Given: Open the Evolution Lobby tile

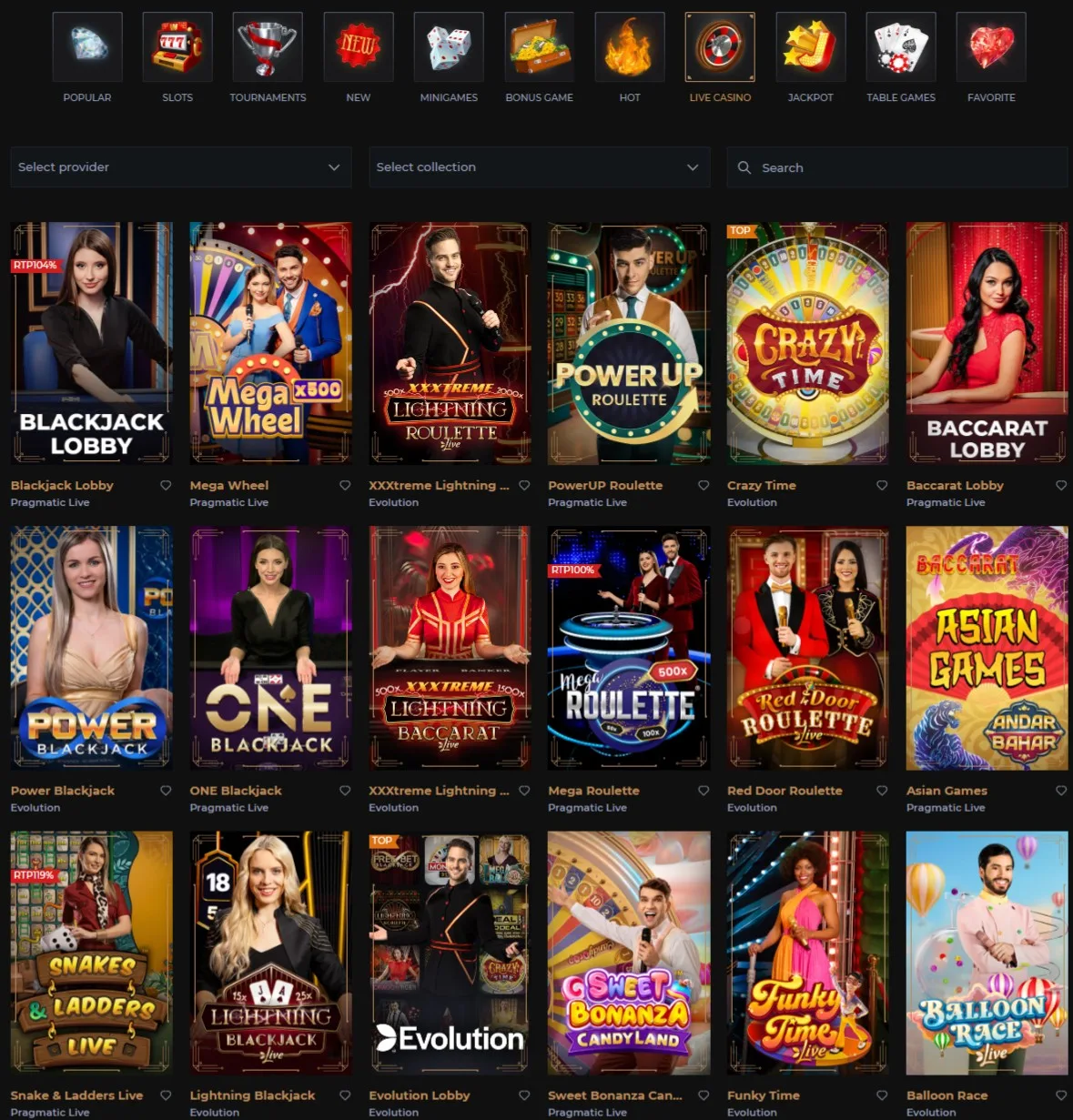Looking at the screenshot, I should [x=450, y=953].
